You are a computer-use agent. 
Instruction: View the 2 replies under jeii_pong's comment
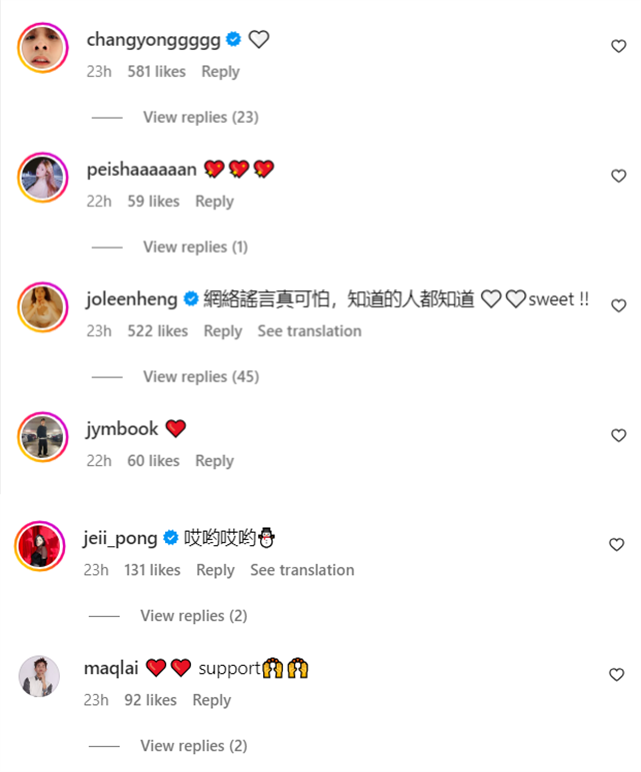193,615
